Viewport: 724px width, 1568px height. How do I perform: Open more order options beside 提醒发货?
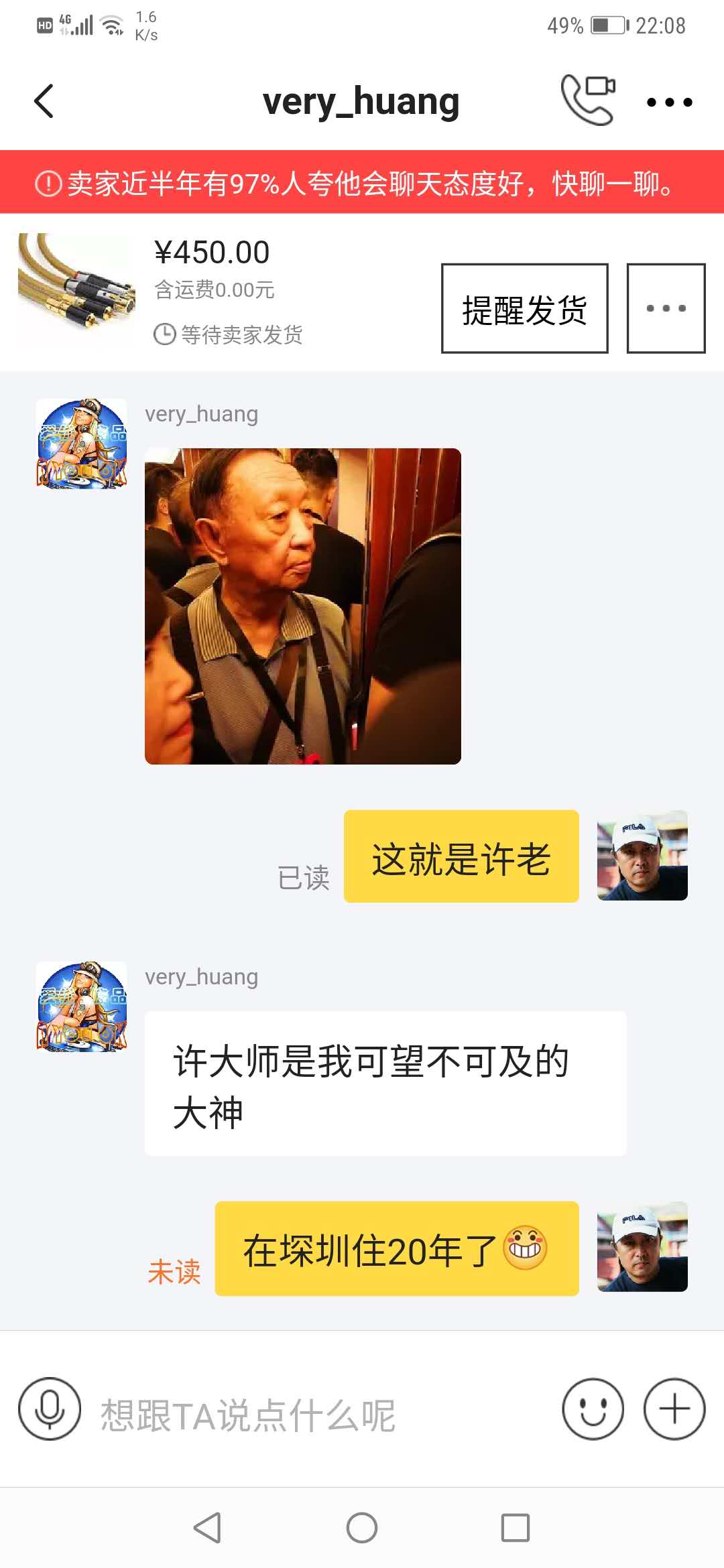[666, 308]
